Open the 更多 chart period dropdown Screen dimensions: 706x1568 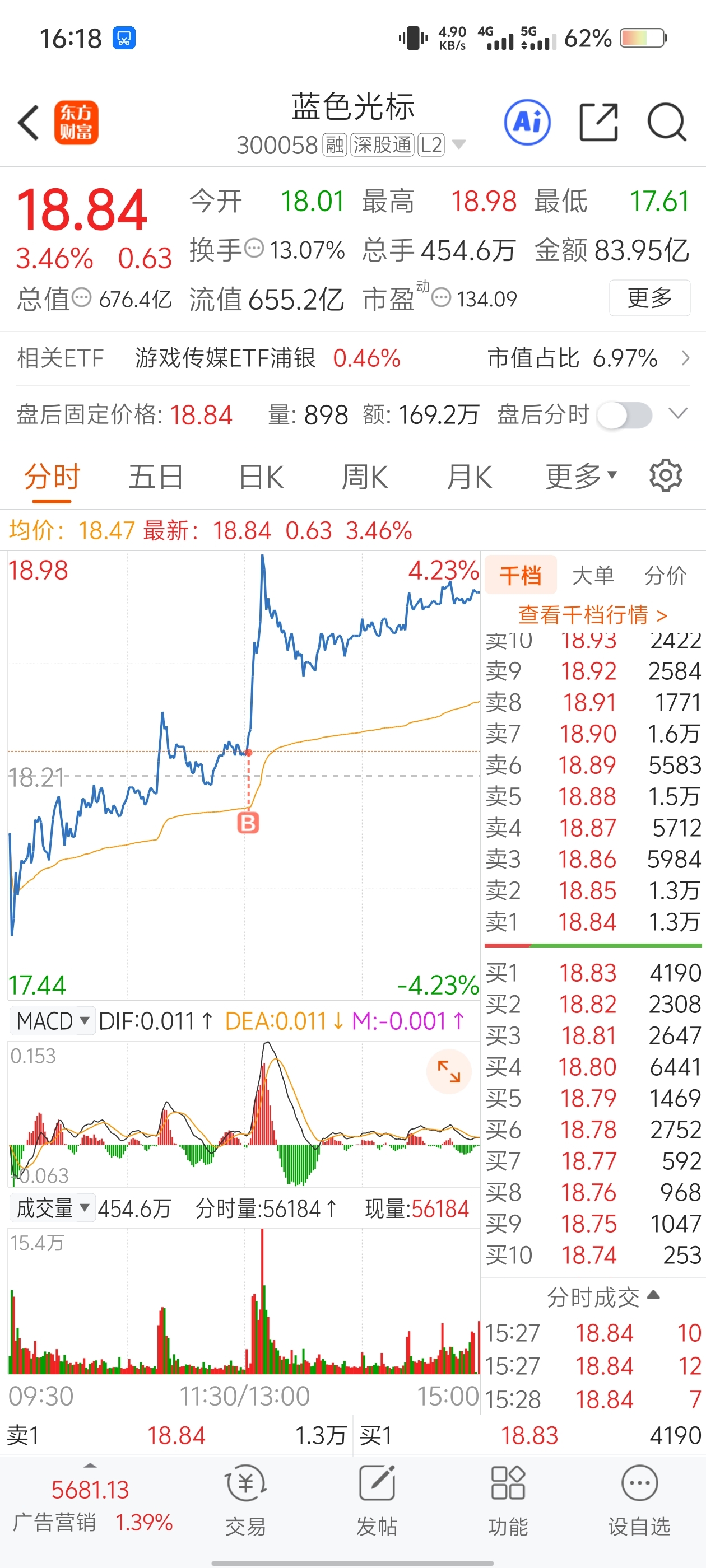tap(581, 476)
